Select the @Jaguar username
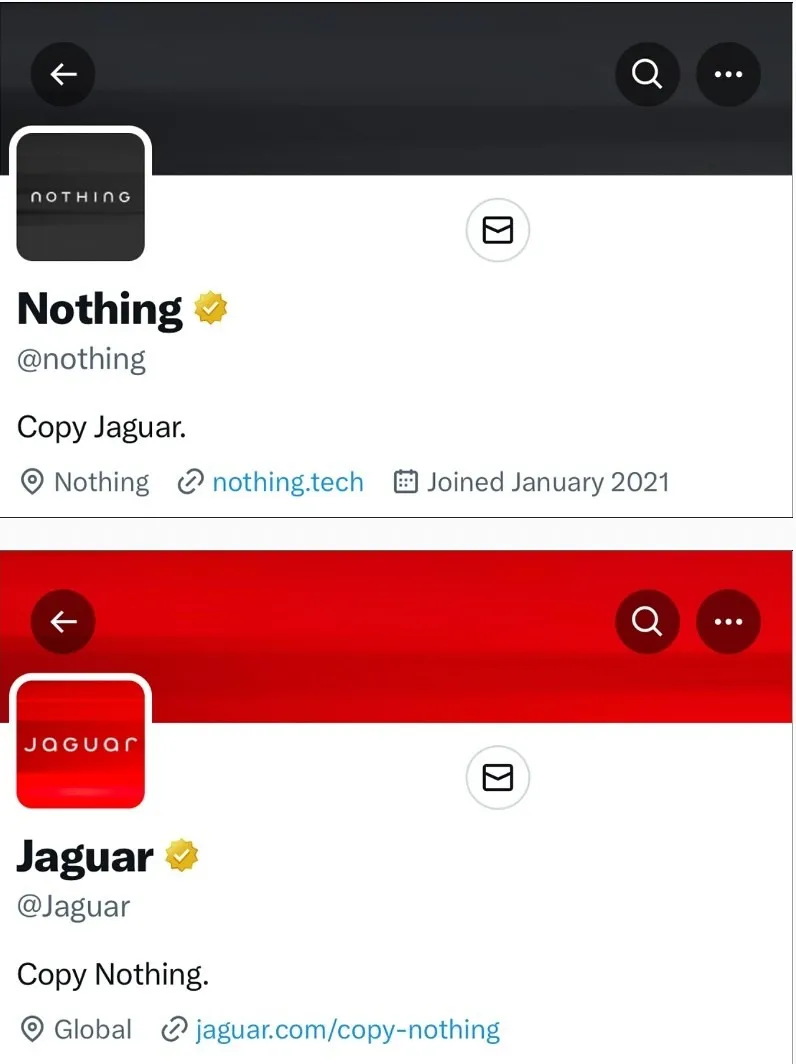 tap(75, 906)
